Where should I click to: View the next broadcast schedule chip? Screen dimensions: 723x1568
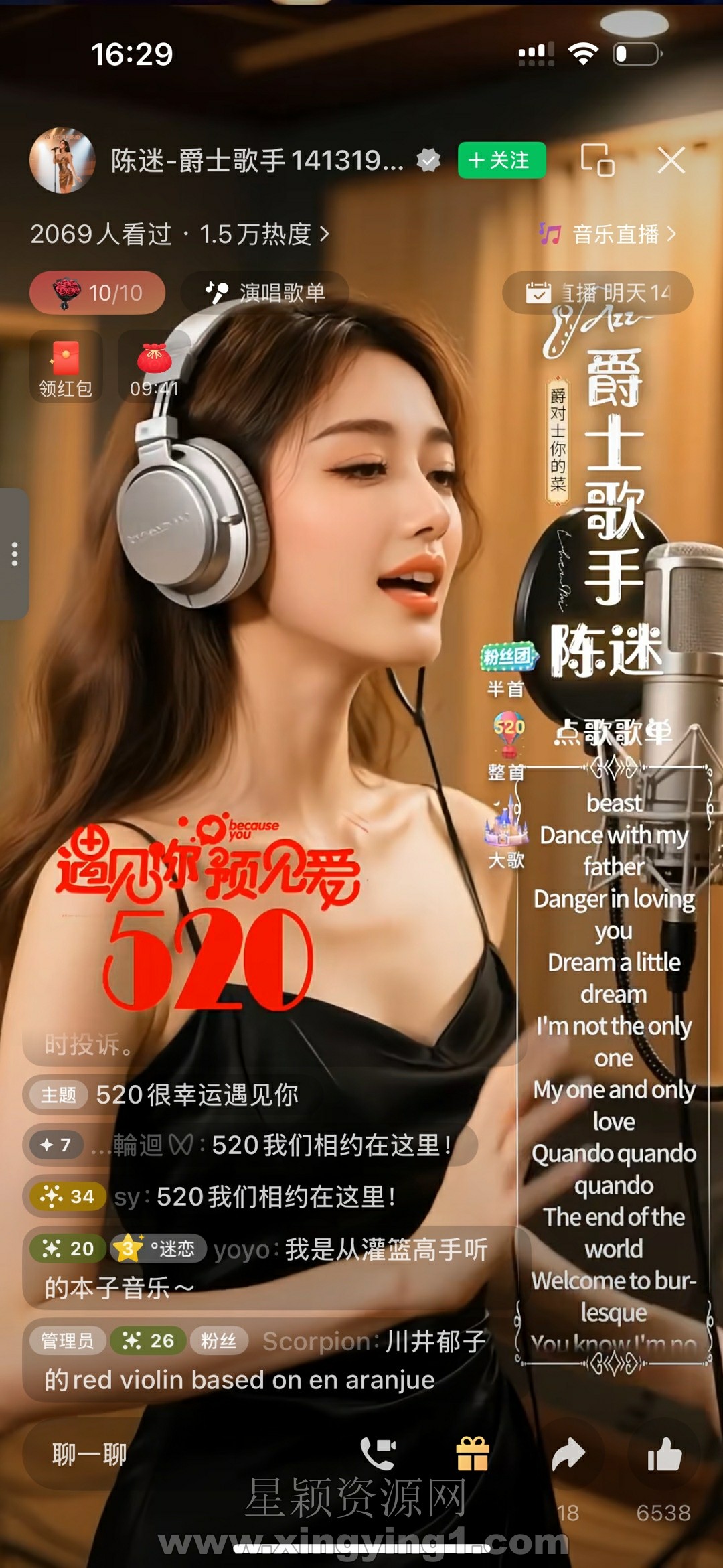pyautogui.click(x=597, y=293)
